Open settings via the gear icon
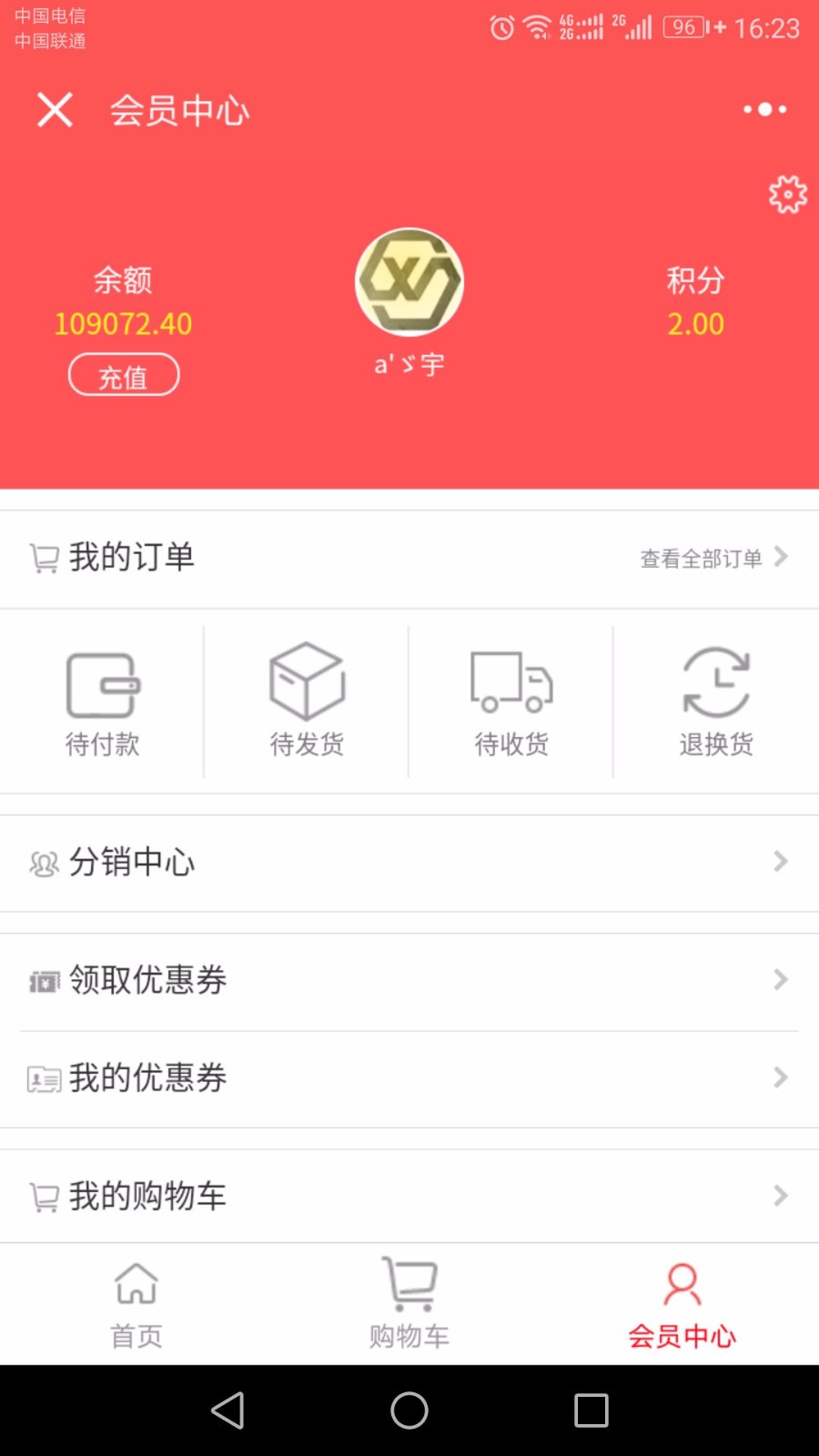 click(788, 195)
